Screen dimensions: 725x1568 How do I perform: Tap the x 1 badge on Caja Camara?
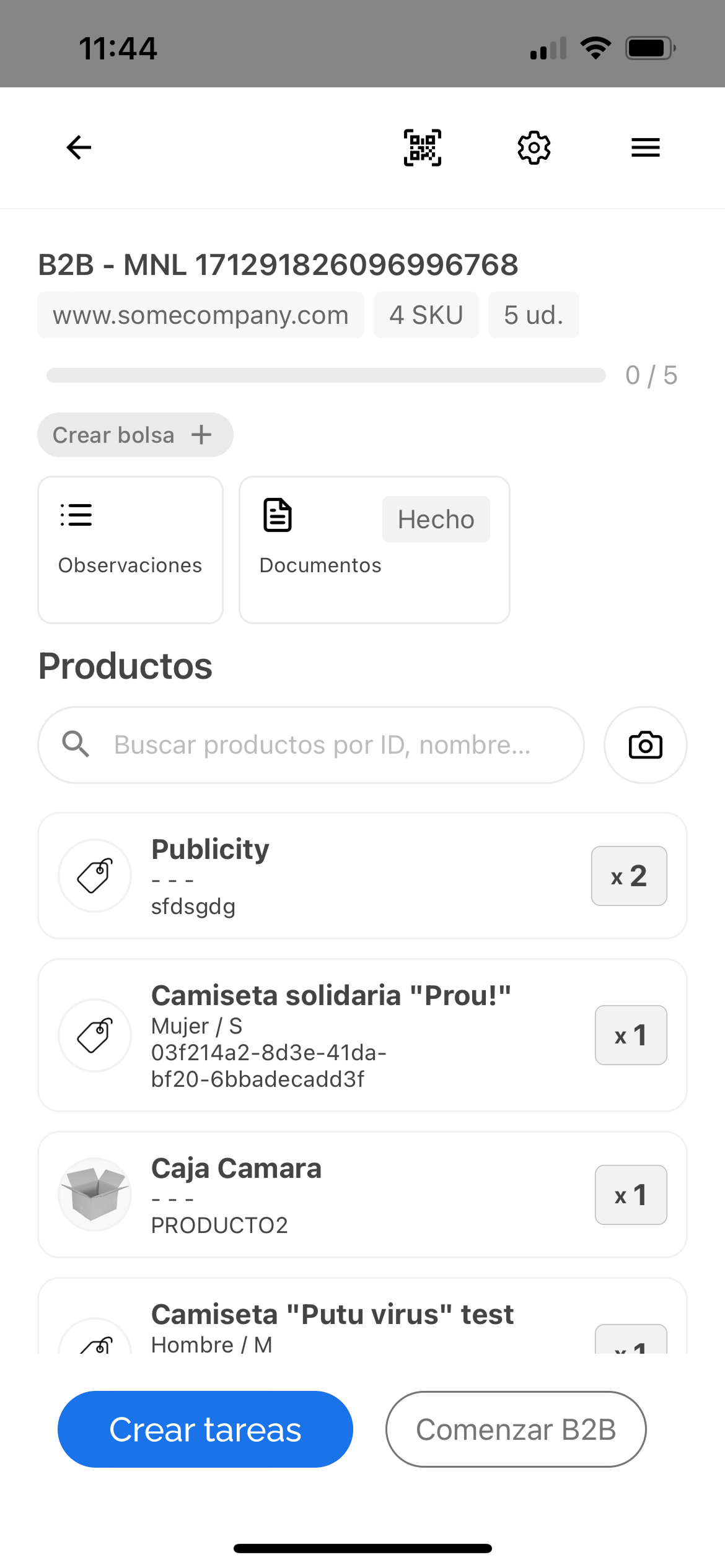631,1195
